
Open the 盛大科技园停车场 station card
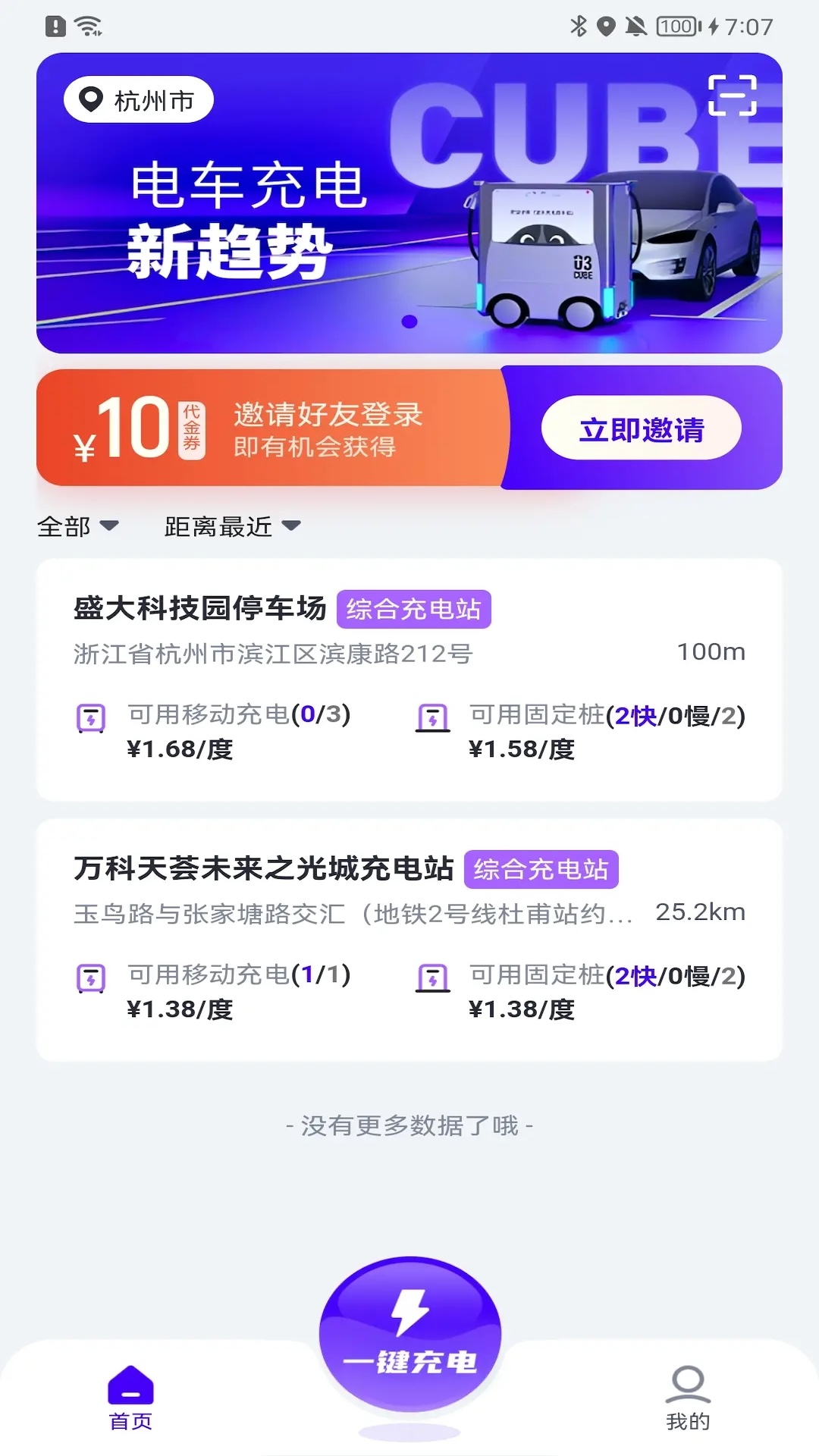coord(409,675)
